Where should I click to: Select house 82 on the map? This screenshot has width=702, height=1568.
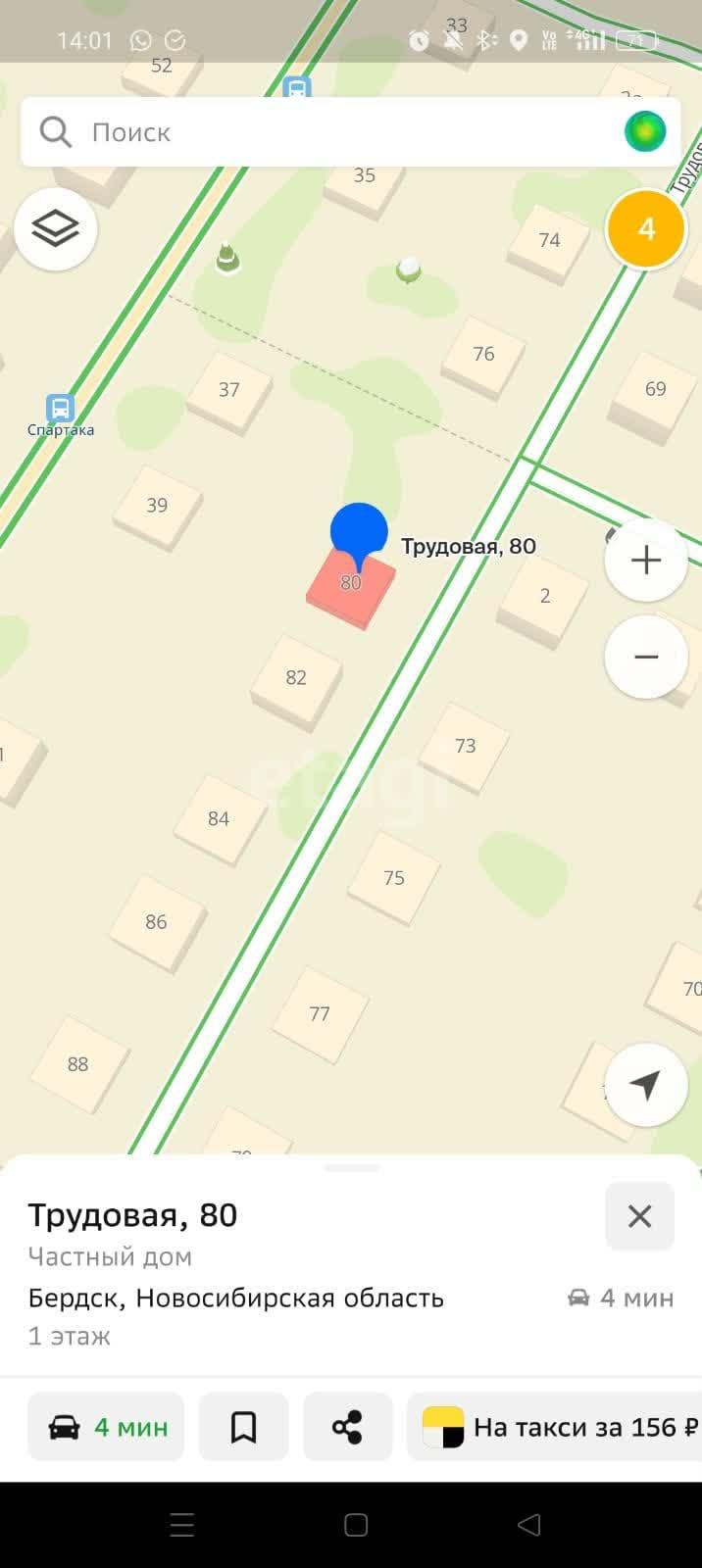tap(296, 679)
